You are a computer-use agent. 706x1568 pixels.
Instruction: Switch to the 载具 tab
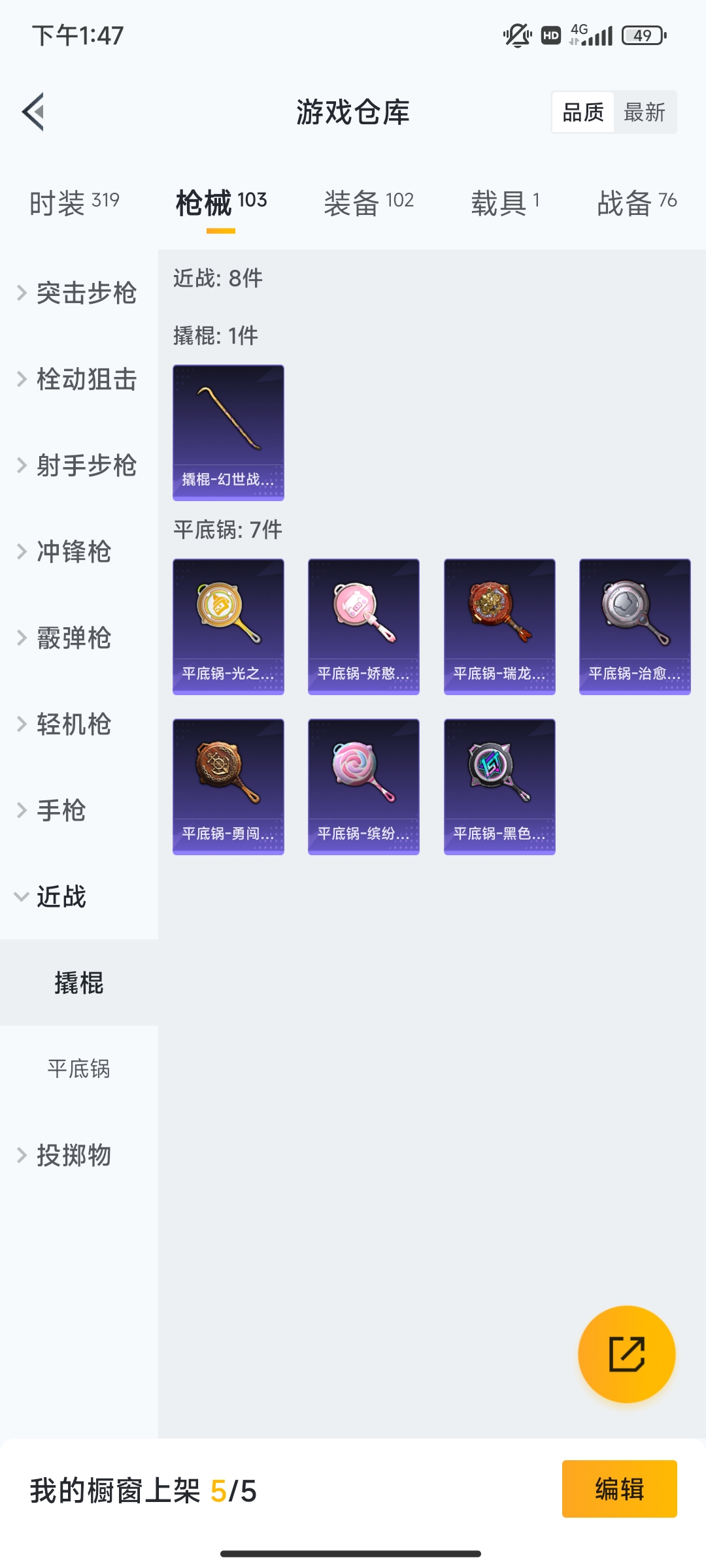pos(505,202)
